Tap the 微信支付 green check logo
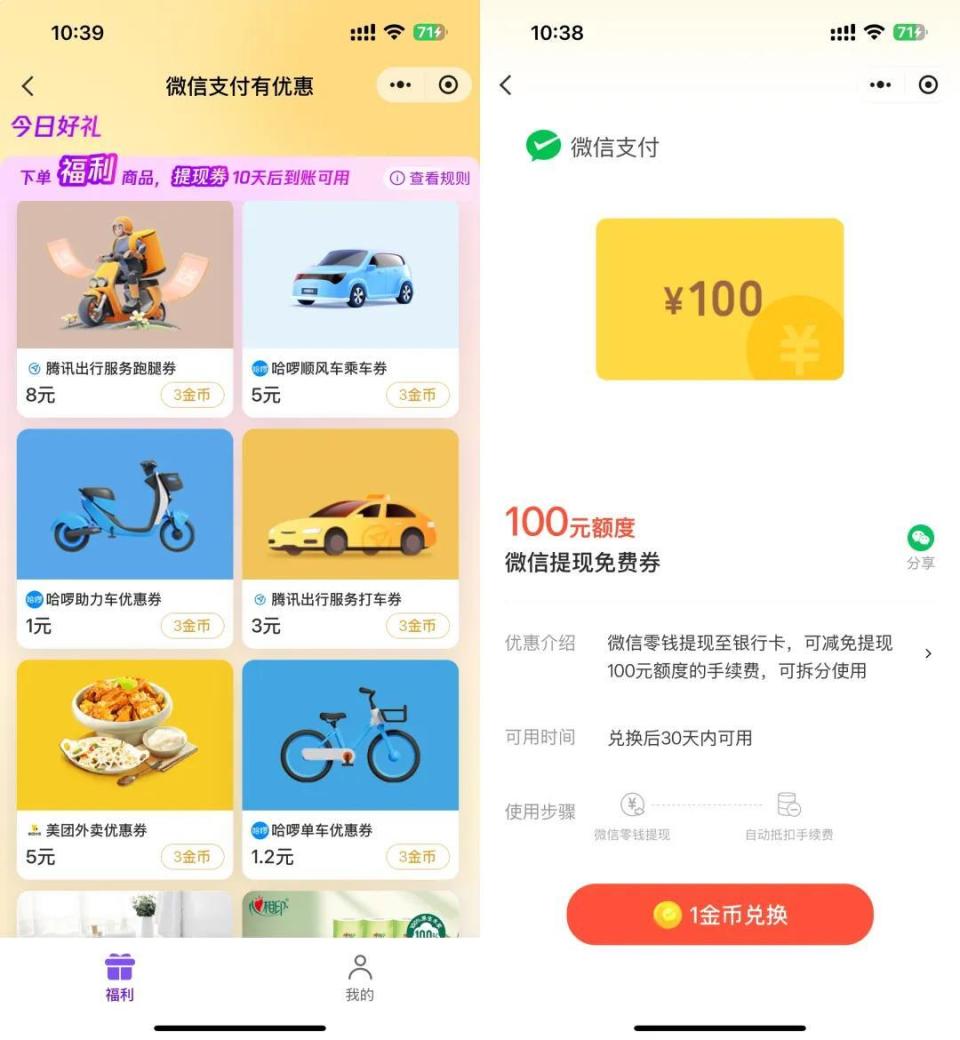The width and height of the screenshot is (960, 1040). 543,145
